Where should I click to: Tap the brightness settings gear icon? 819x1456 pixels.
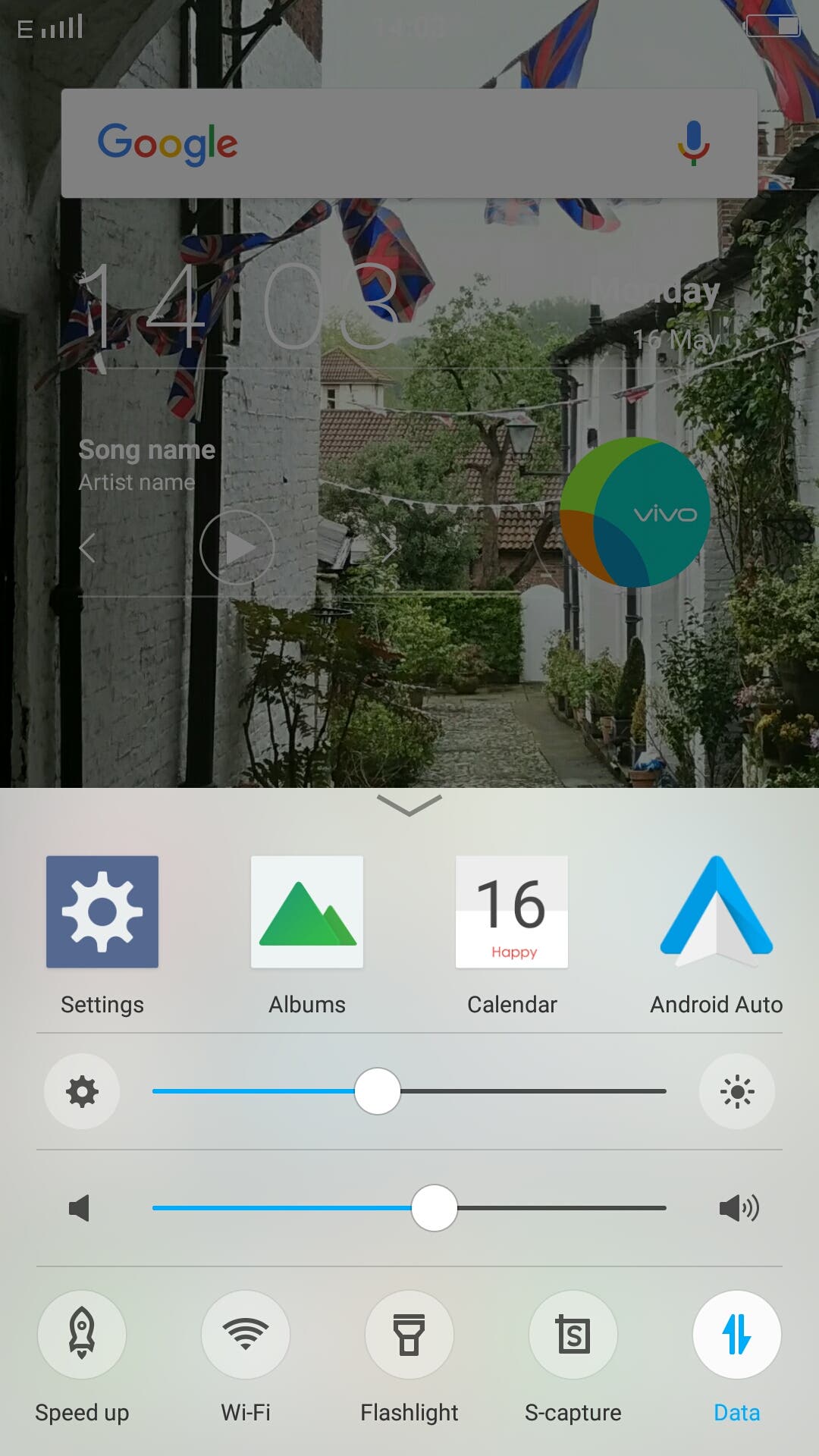tap(82, 1091)
